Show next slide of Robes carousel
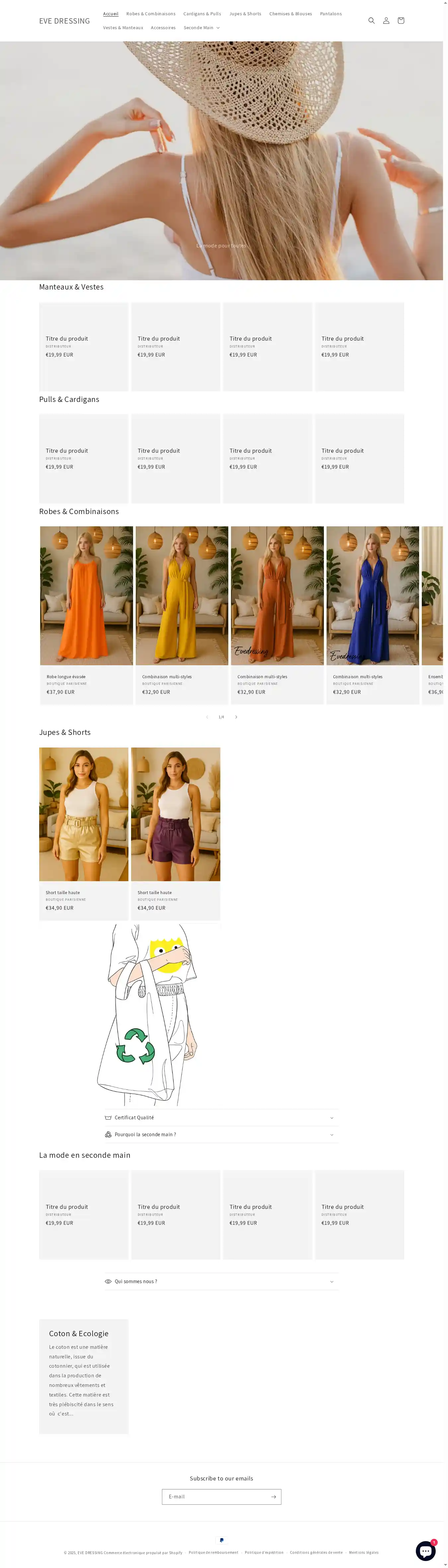This screenshot has height=1568, width=448. pos(236,717)
